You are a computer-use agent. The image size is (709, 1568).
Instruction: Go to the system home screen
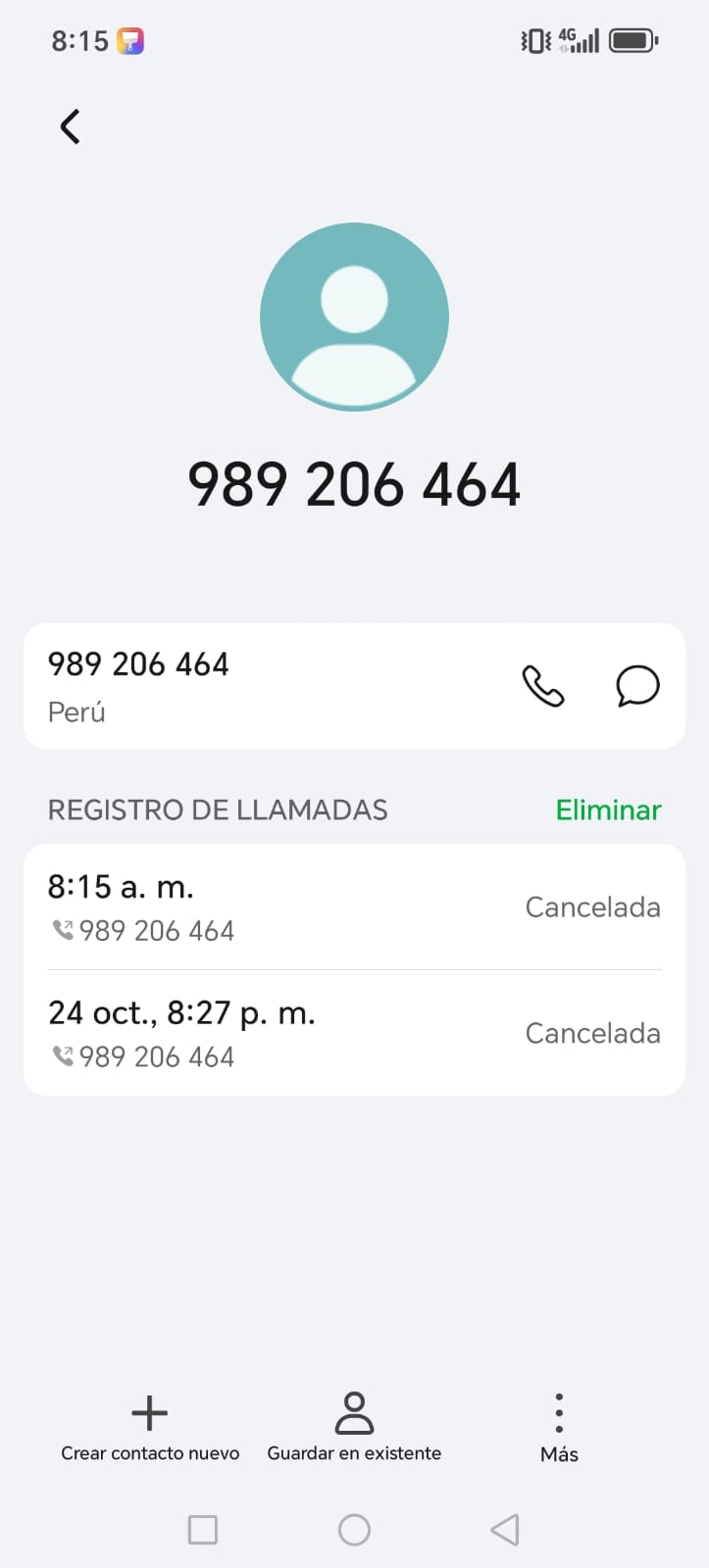tap(354, 1530)
